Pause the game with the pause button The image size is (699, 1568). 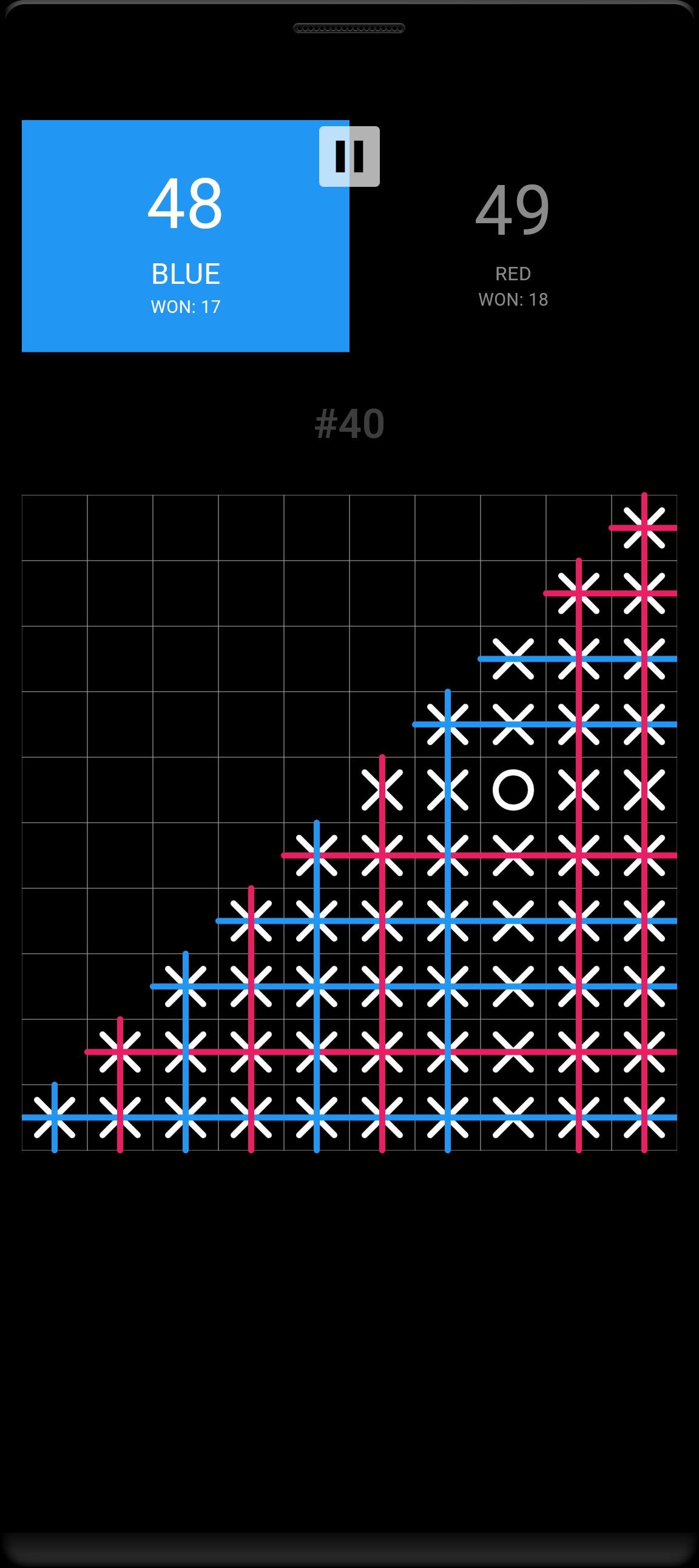pos(349,156)
